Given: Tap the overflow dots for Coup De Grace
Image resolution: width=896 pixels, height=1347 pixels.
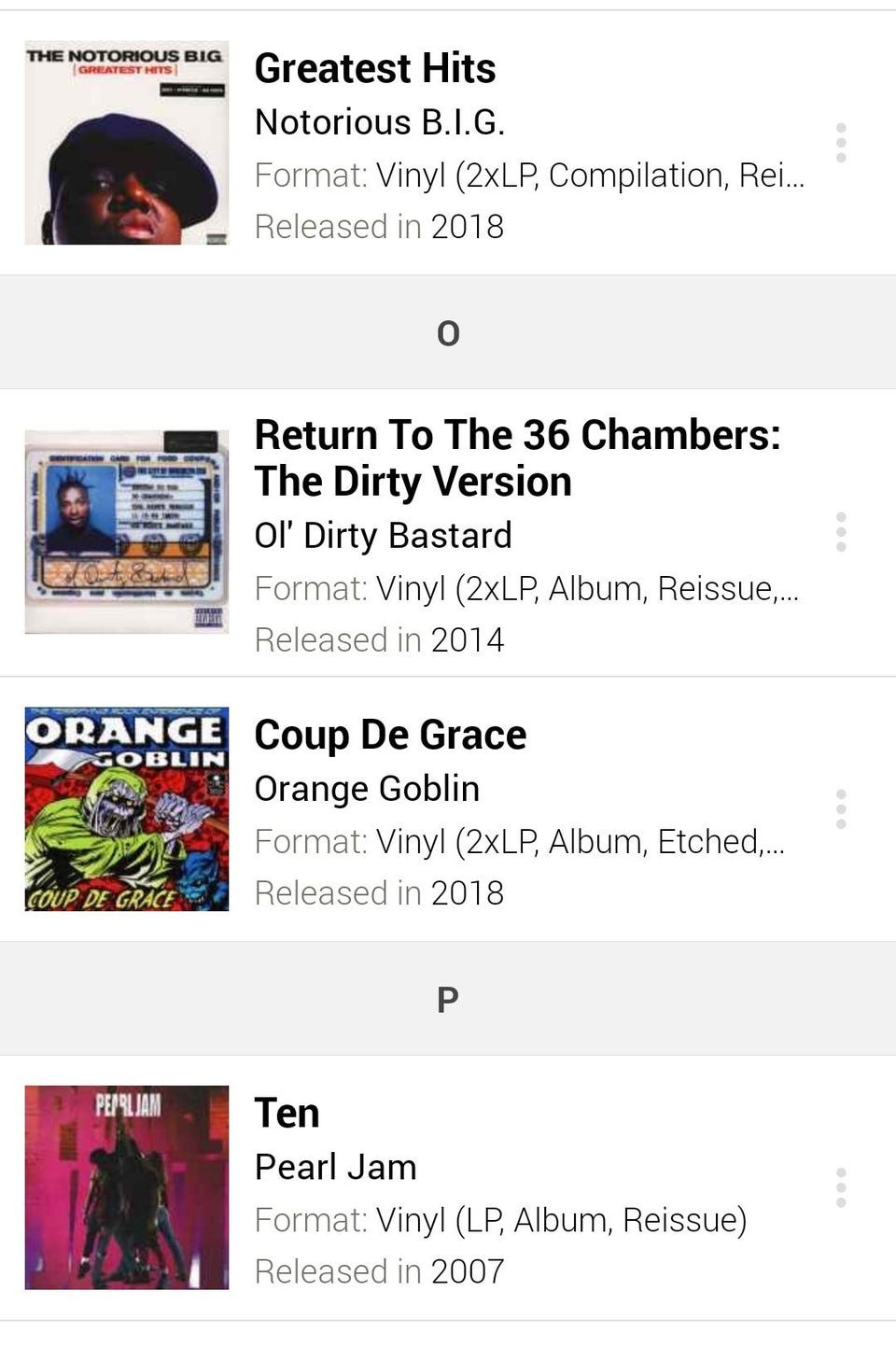Looking at the screenshot, I should click(x=841, y=809).
